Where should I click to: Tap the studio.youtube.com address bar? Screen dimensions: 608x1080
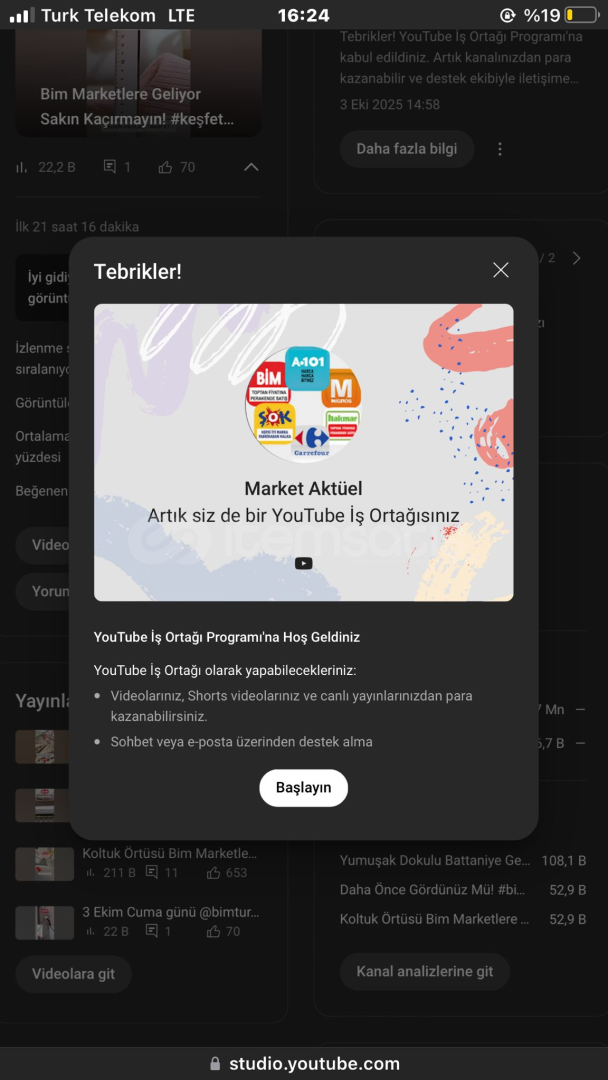click(304, 1064)
